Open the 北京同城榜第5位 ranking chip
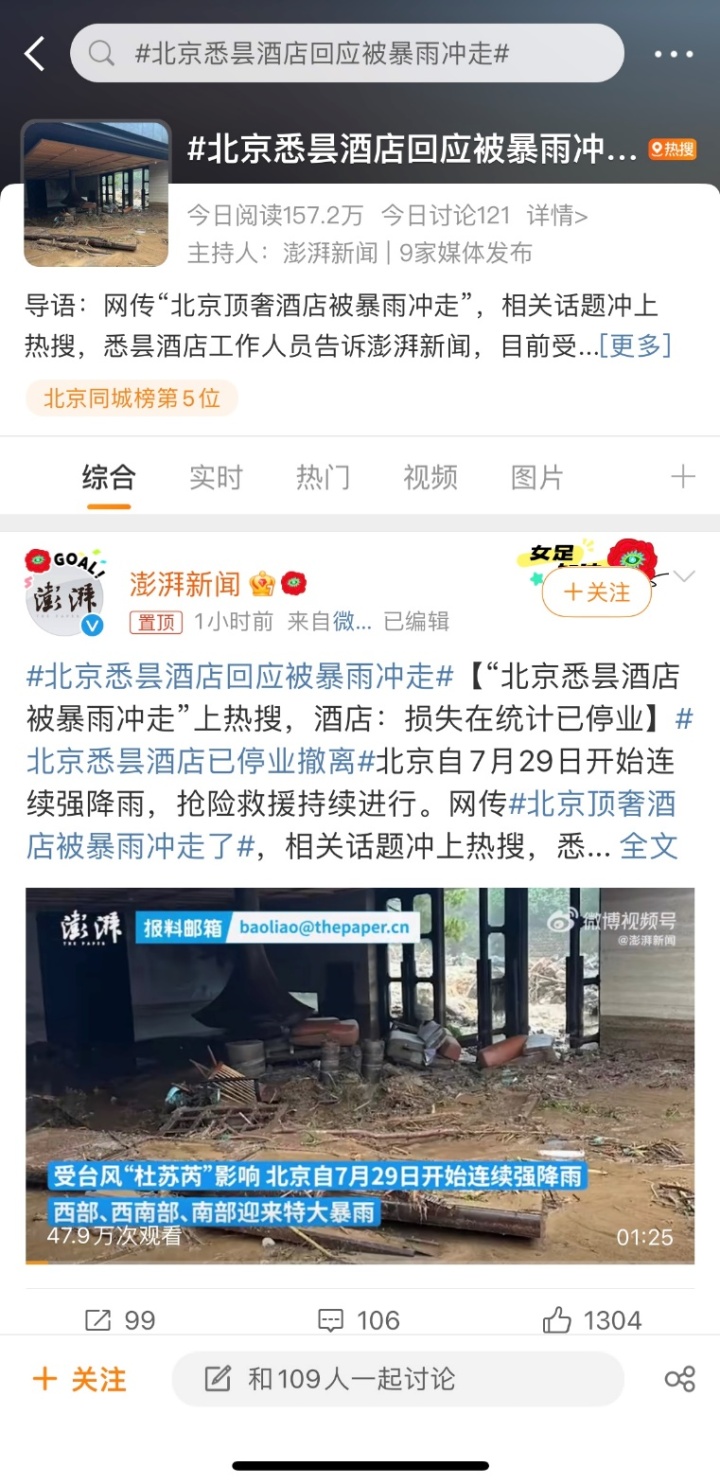This screenshot has height=1484, width=720. 131,398
